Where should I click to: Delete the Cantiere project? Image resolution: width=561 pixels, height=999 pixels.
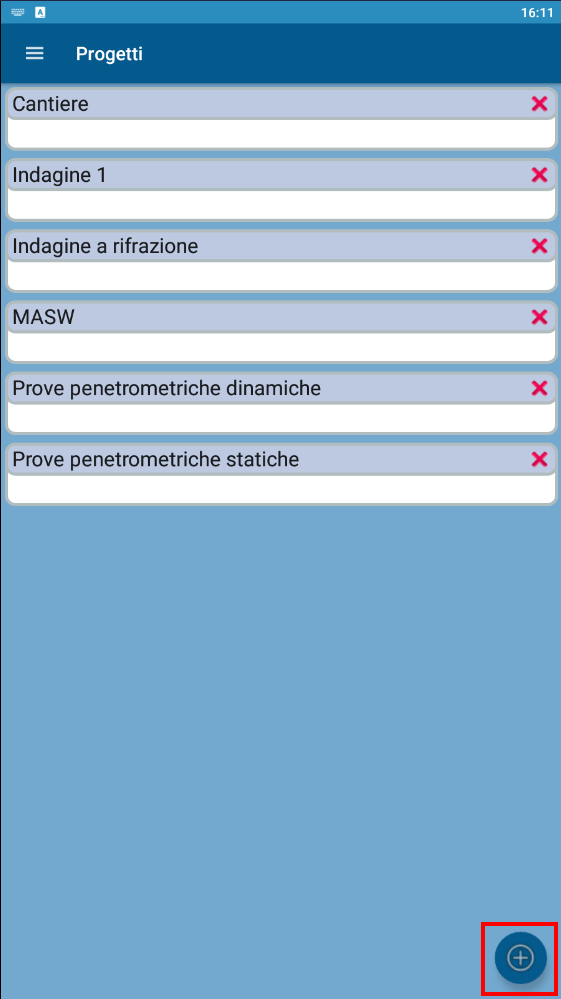coord(539,104)
